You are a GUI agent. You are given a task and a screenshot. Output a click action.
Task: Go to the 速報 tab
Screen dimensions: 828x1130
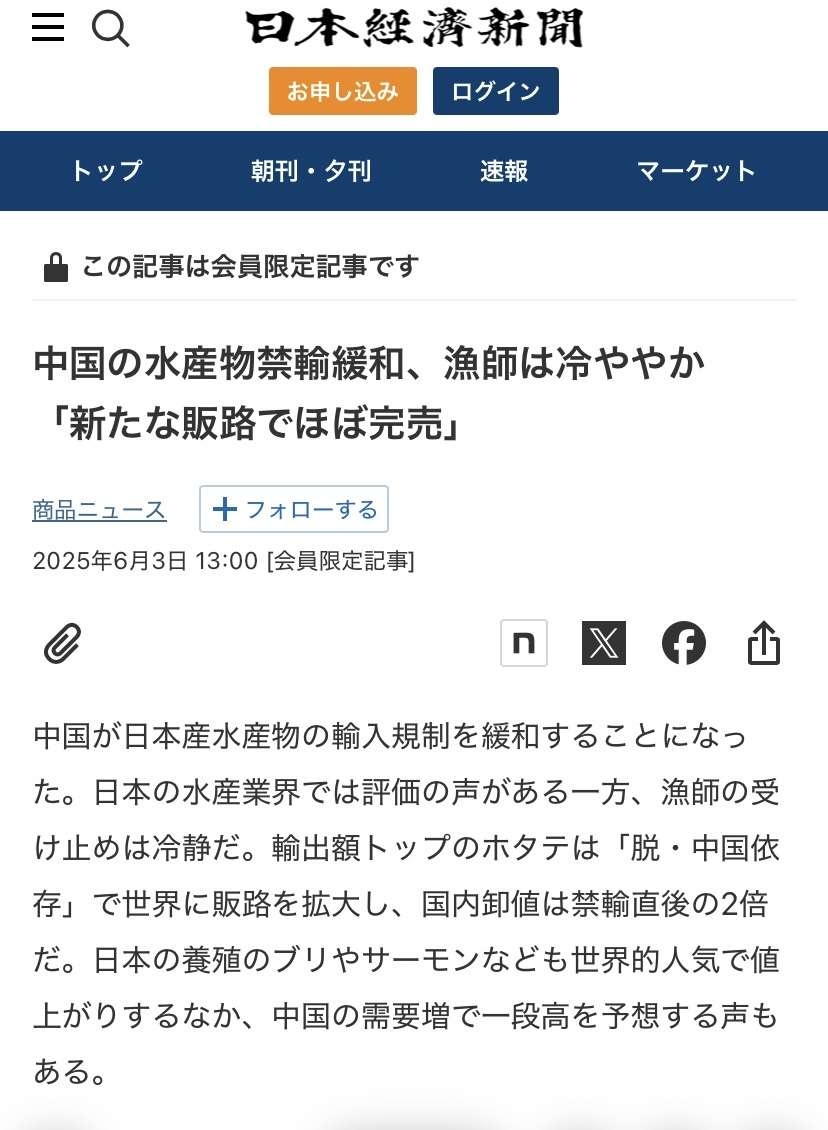point(503,171)
